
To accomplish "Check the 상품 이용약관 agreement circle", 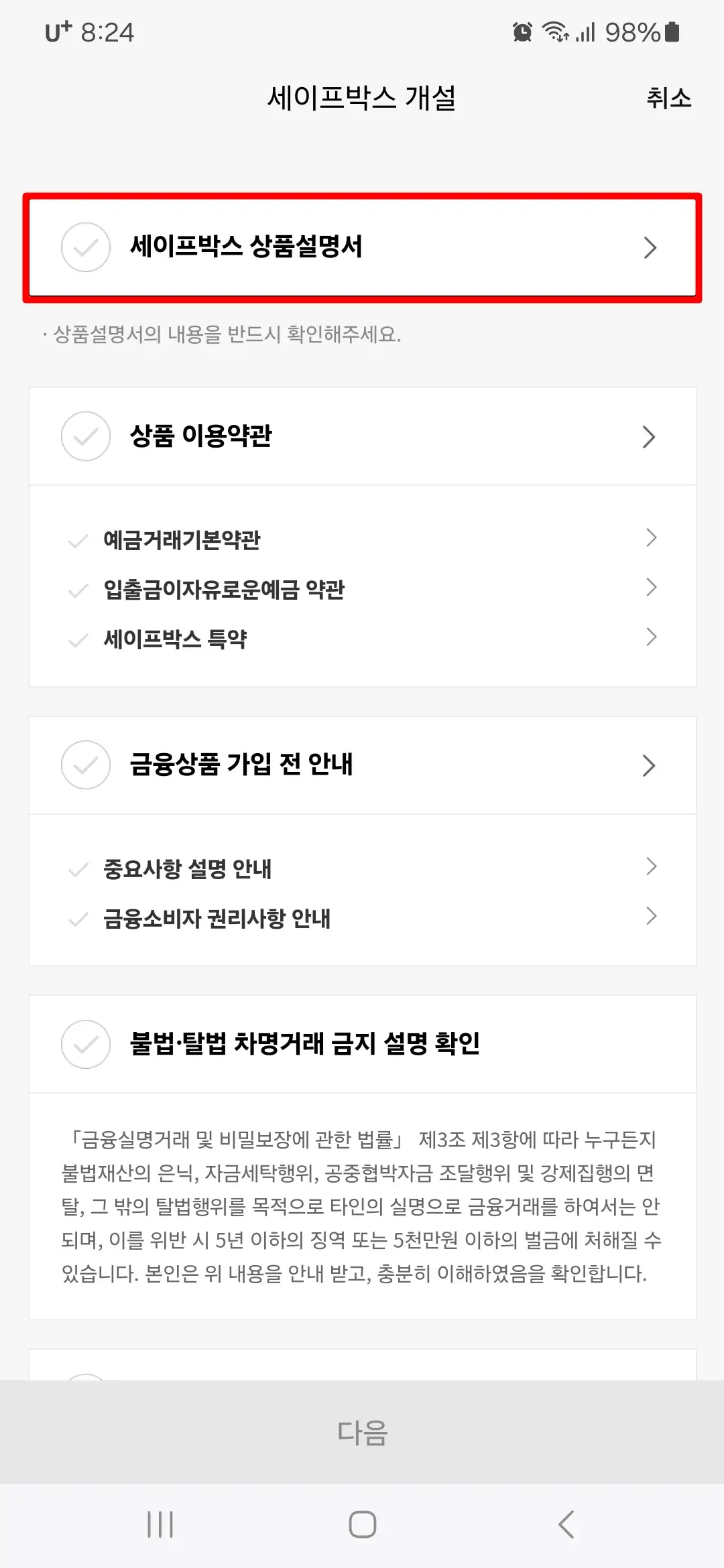I will [86, 436].
